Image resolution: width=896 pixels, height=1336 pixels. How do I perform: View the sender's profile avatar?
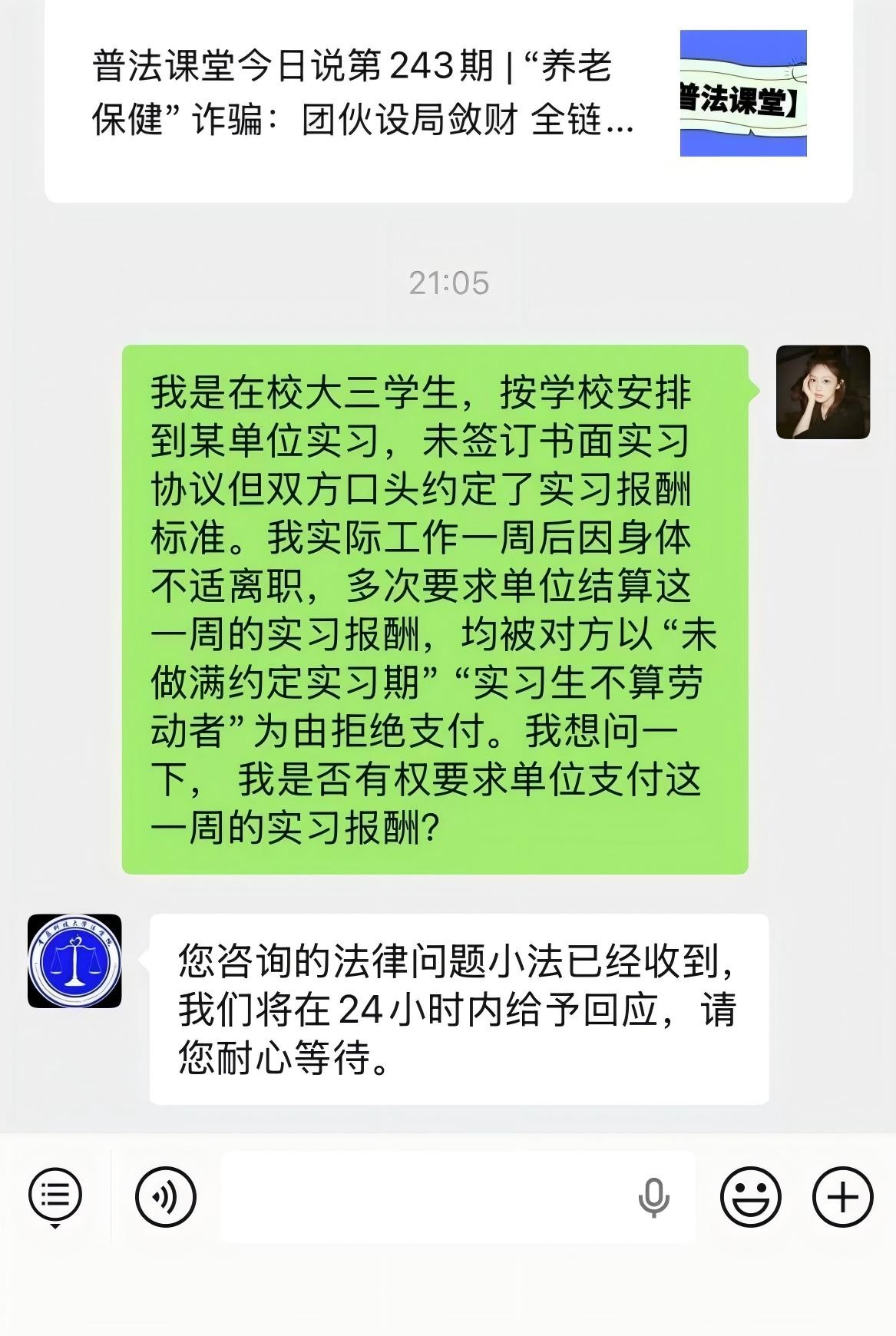(822, 392)
